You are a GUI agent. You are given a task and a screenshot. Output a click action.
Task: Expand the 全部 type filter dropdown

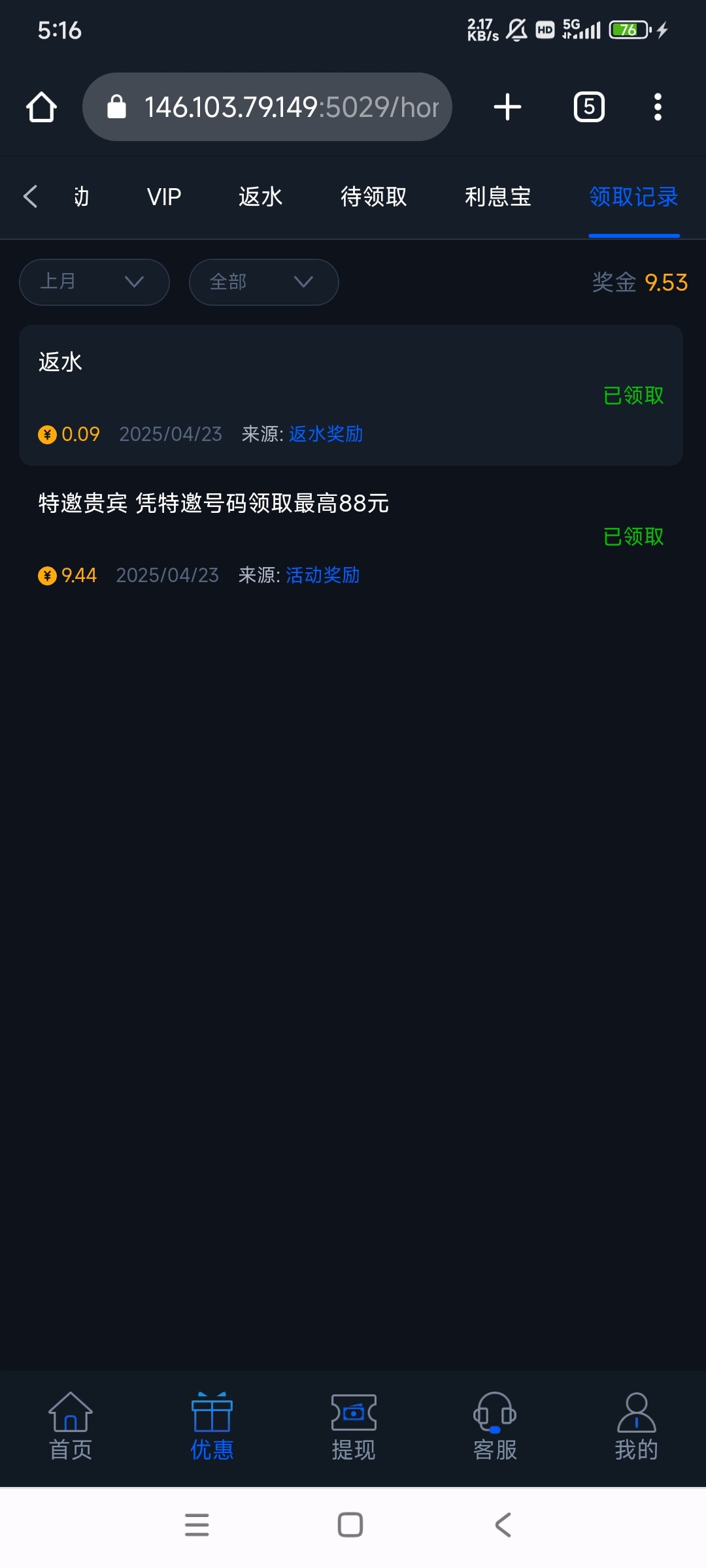click(263, 282)
